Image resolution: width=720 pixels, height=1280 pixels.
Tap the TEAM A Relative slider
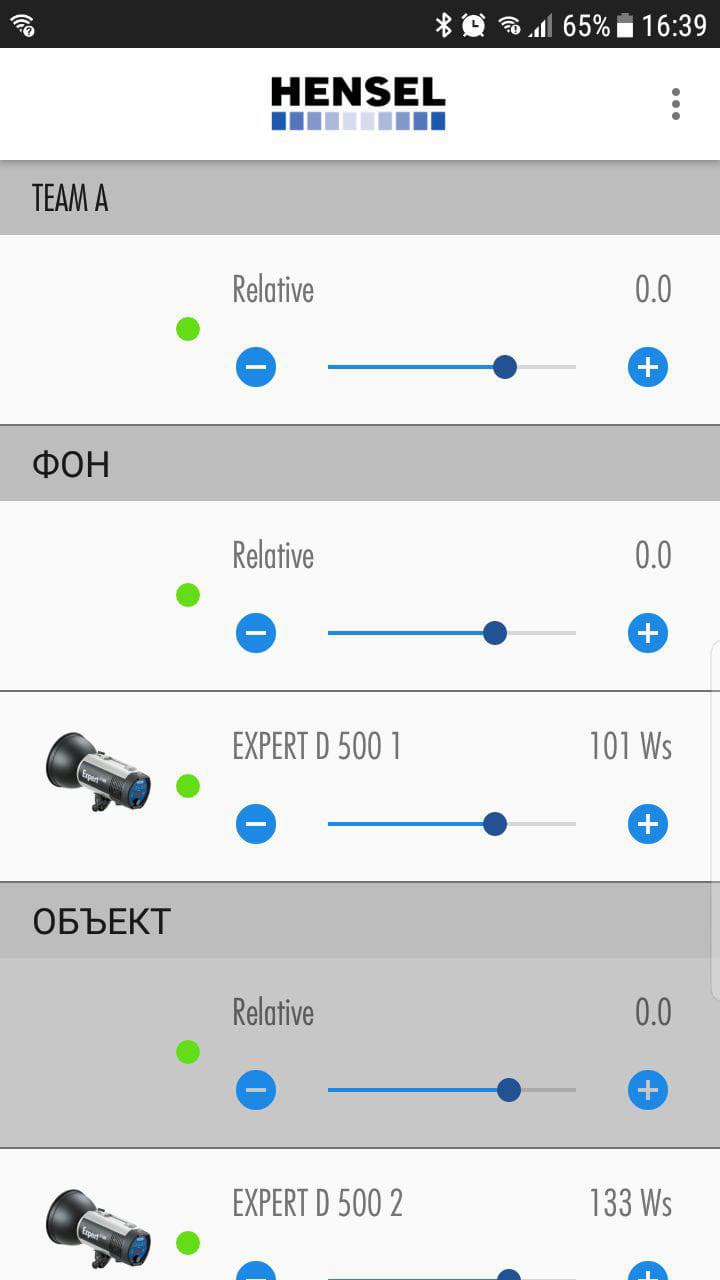click(452, 367)
